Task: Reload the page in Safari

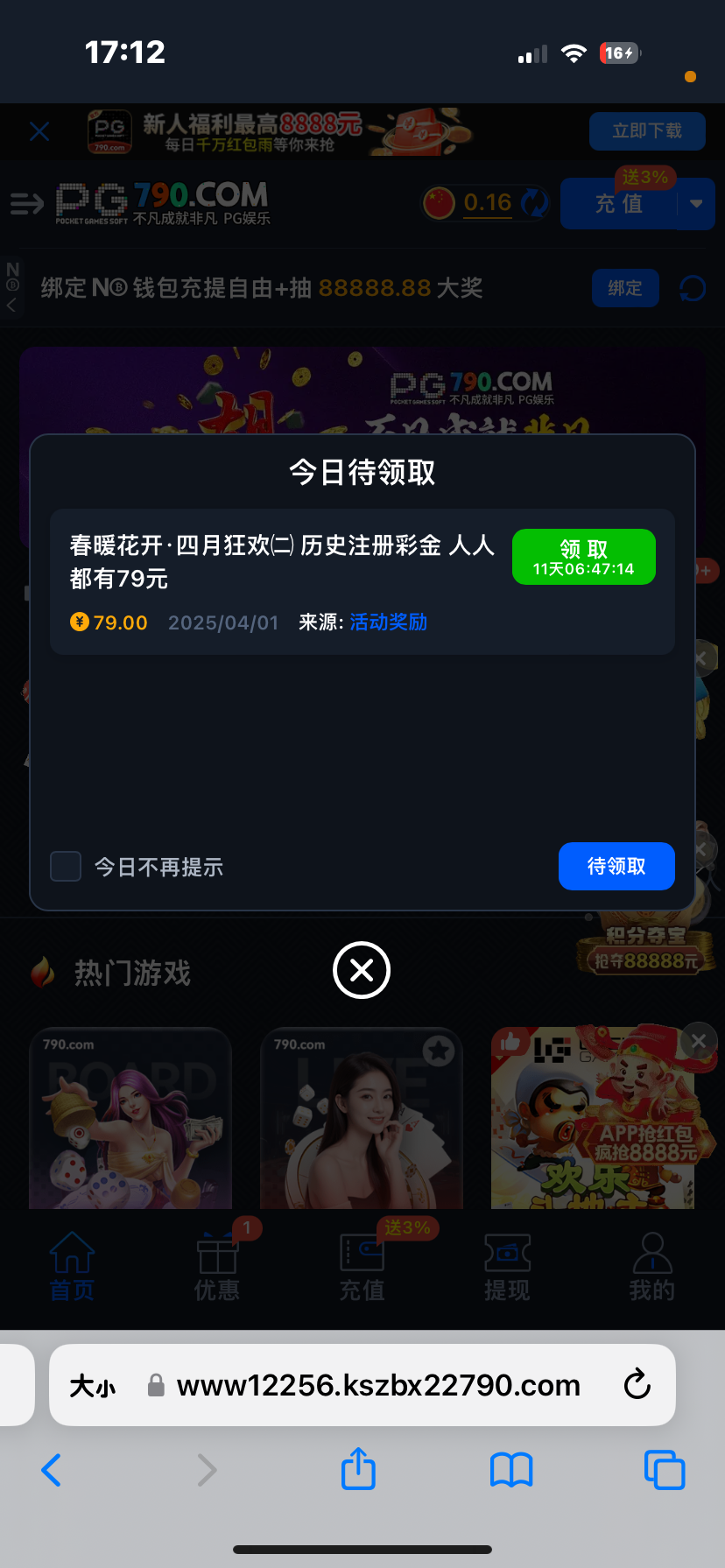Action: point(637,1385)
